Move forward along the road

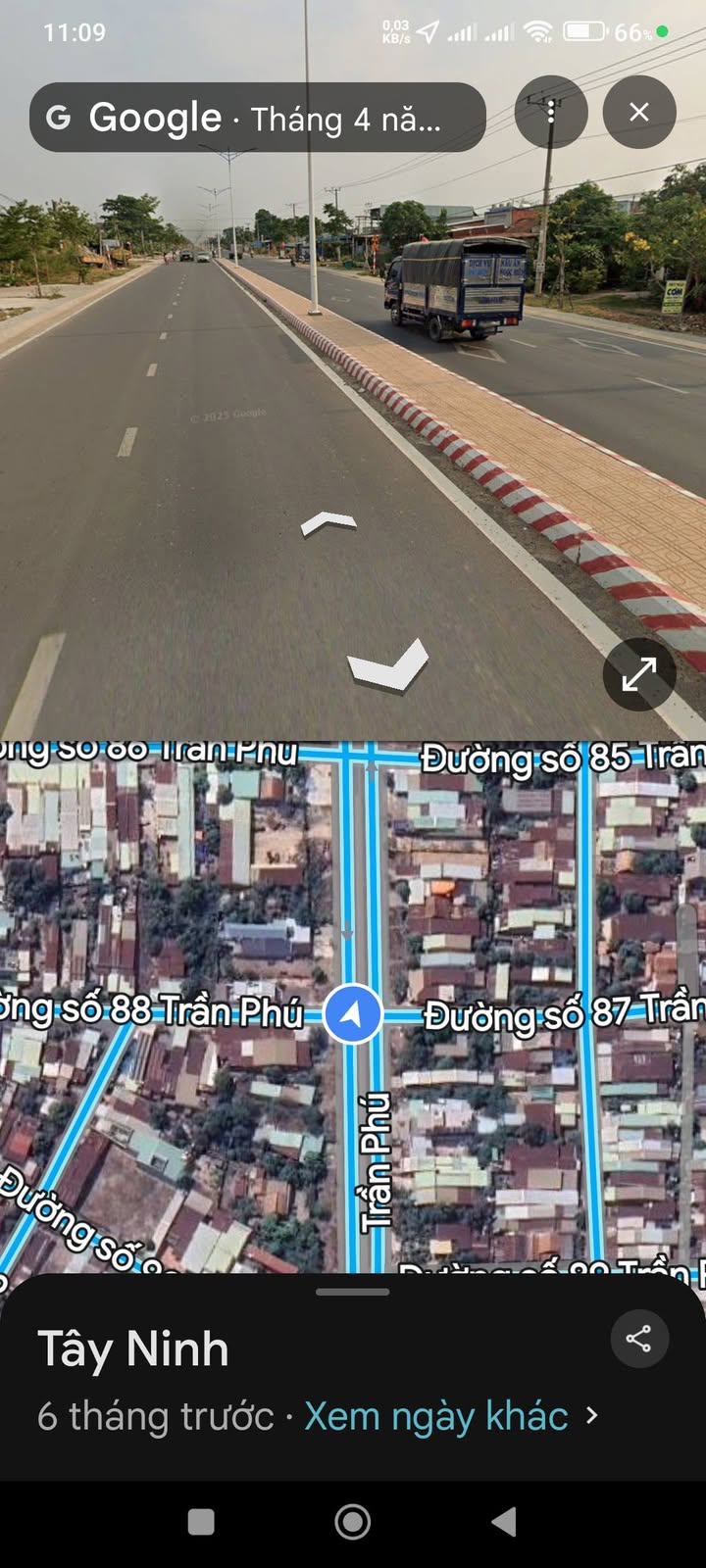pyautogui.click(x=329, y=523)
